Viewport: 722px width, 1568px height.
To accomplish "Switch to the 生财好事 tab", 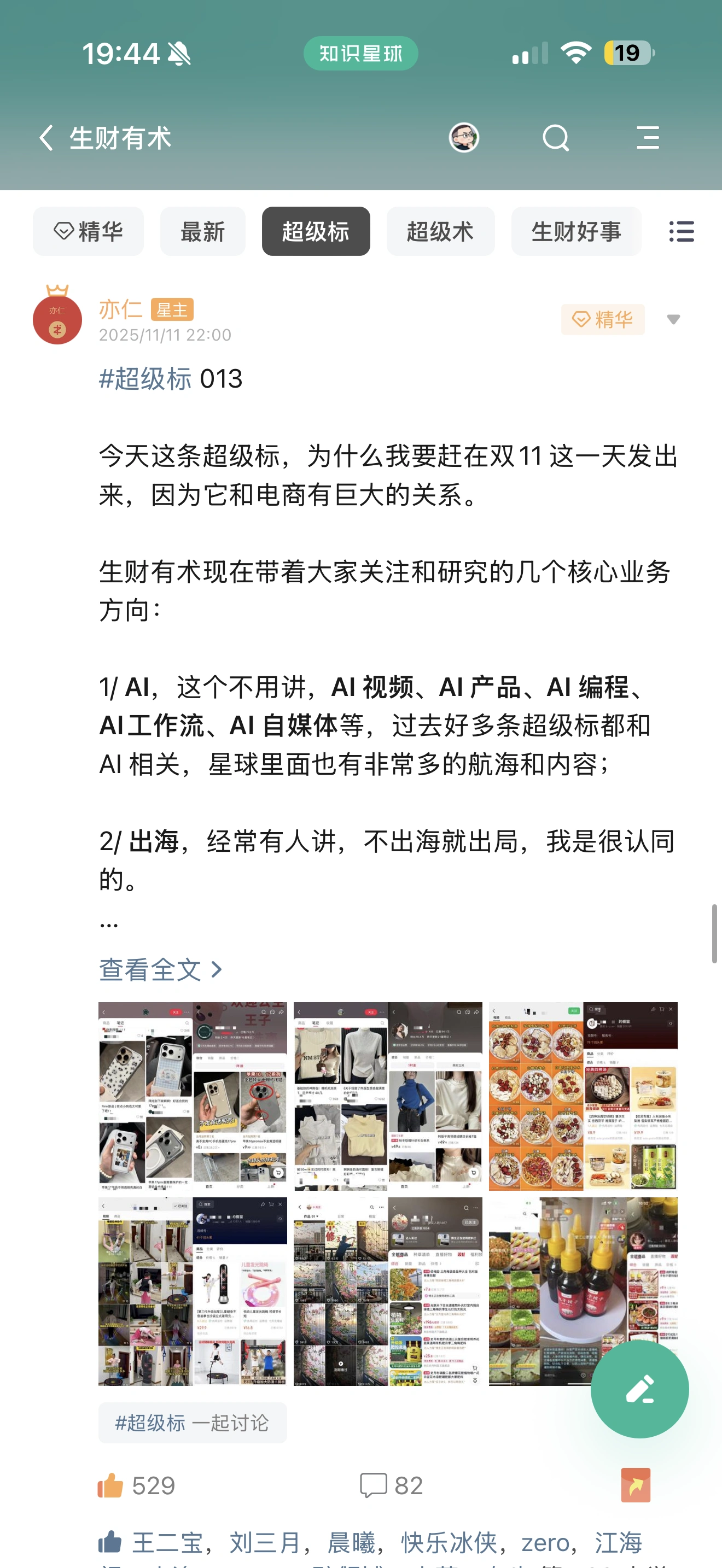I will 576,231.
